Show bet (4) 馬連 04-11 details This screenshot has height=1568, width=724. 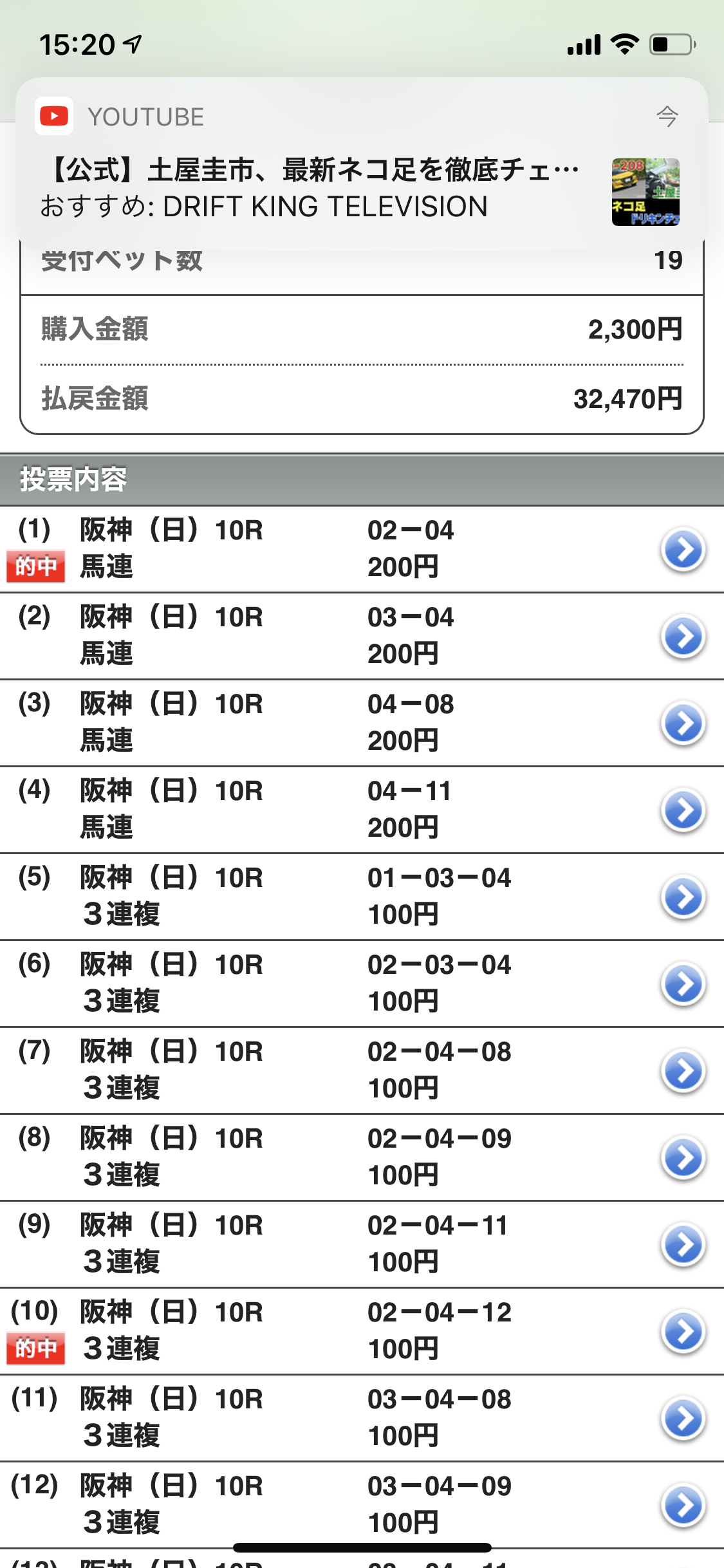(683, 810)
